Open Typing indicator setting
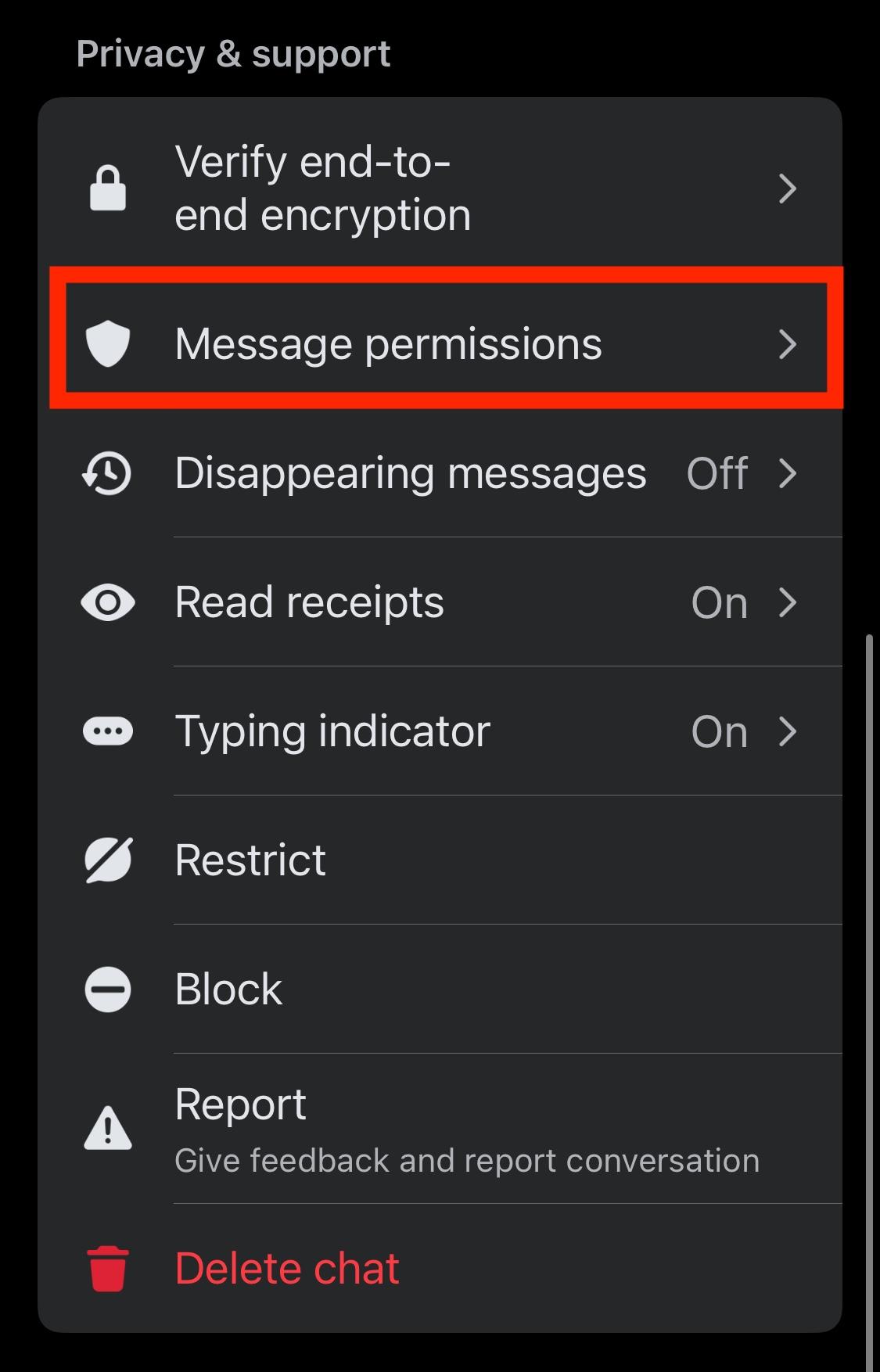The image size is (880, 1372). tap(438, 731)
